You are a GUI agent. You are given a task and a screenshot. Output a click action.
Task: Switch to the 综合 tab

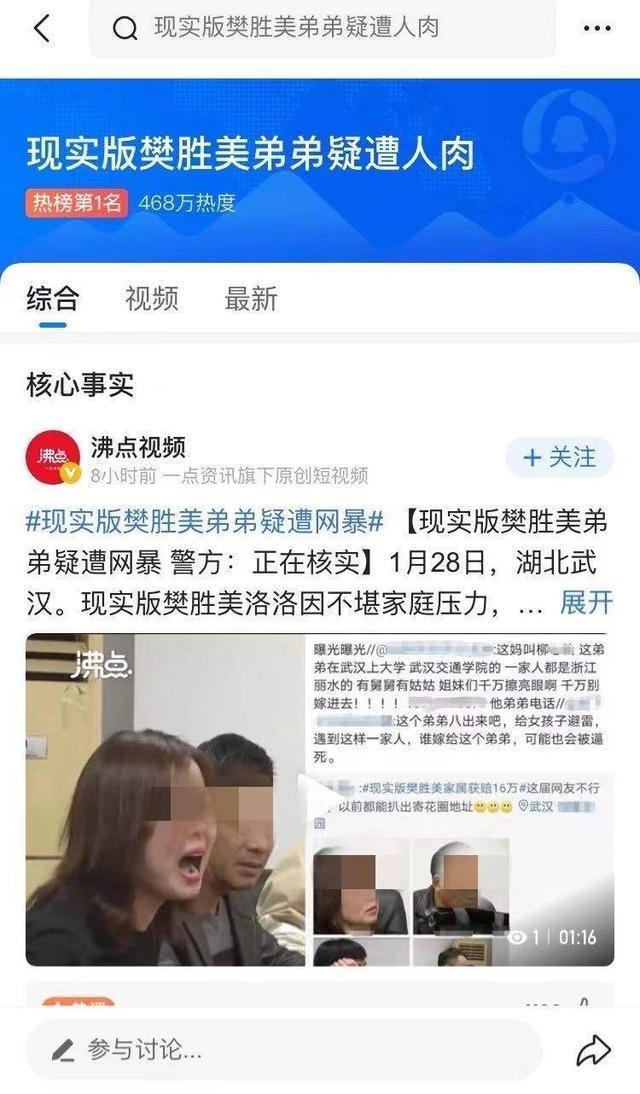52,298
